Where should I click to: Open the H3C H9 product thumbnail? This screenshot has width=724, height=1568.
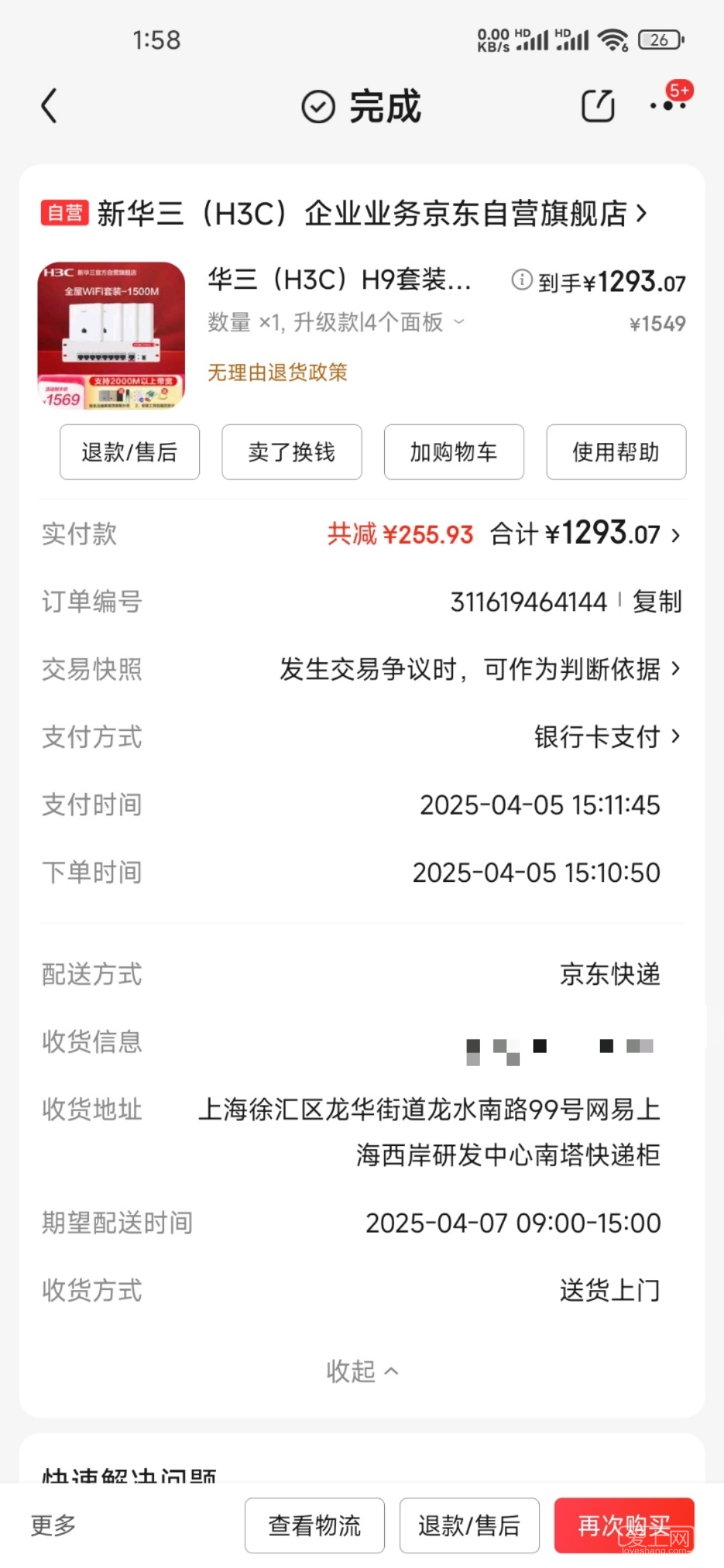click(x=111, y=335)
